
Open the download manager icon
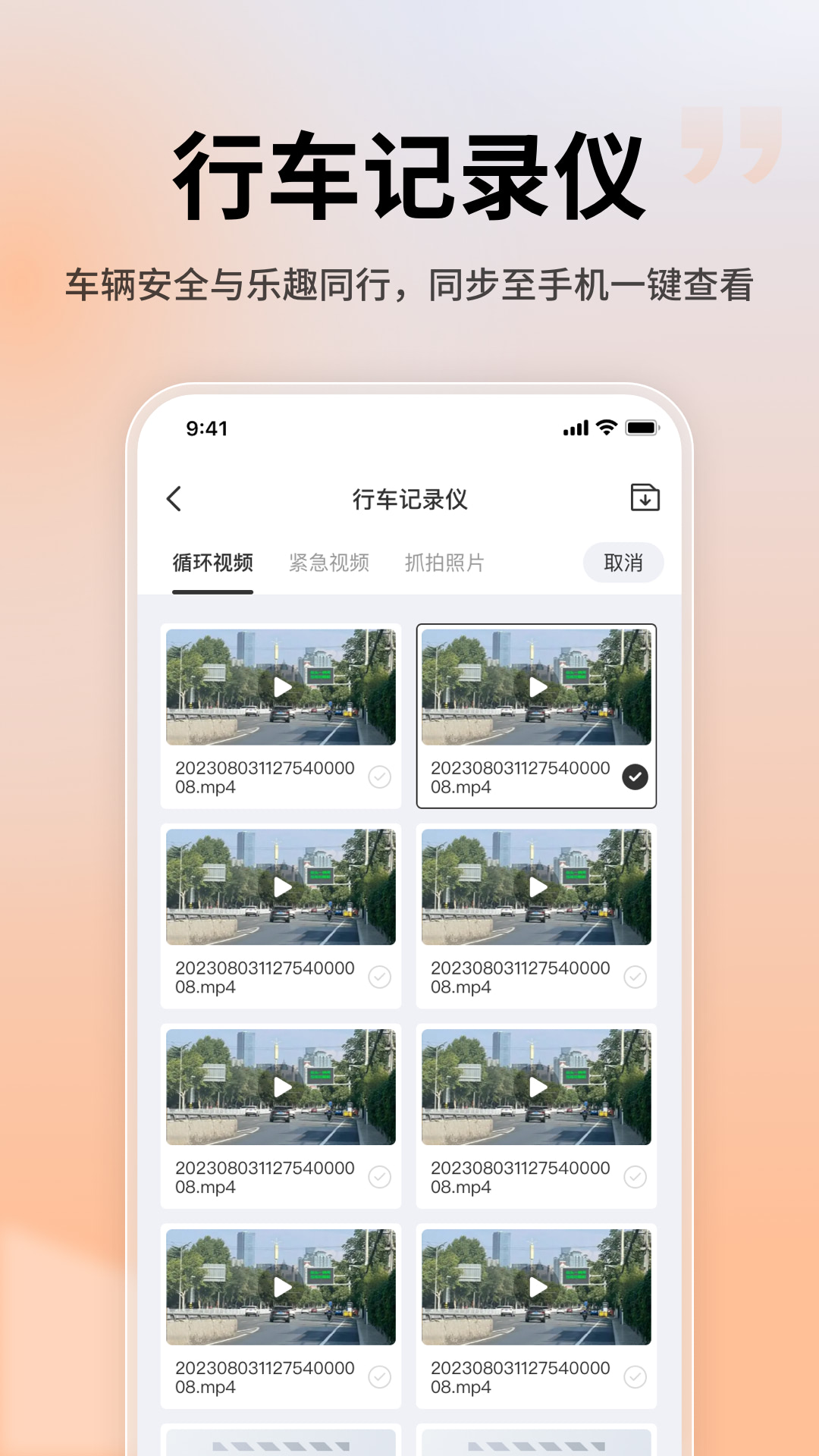pyautogui.click(x=644, y=498)
